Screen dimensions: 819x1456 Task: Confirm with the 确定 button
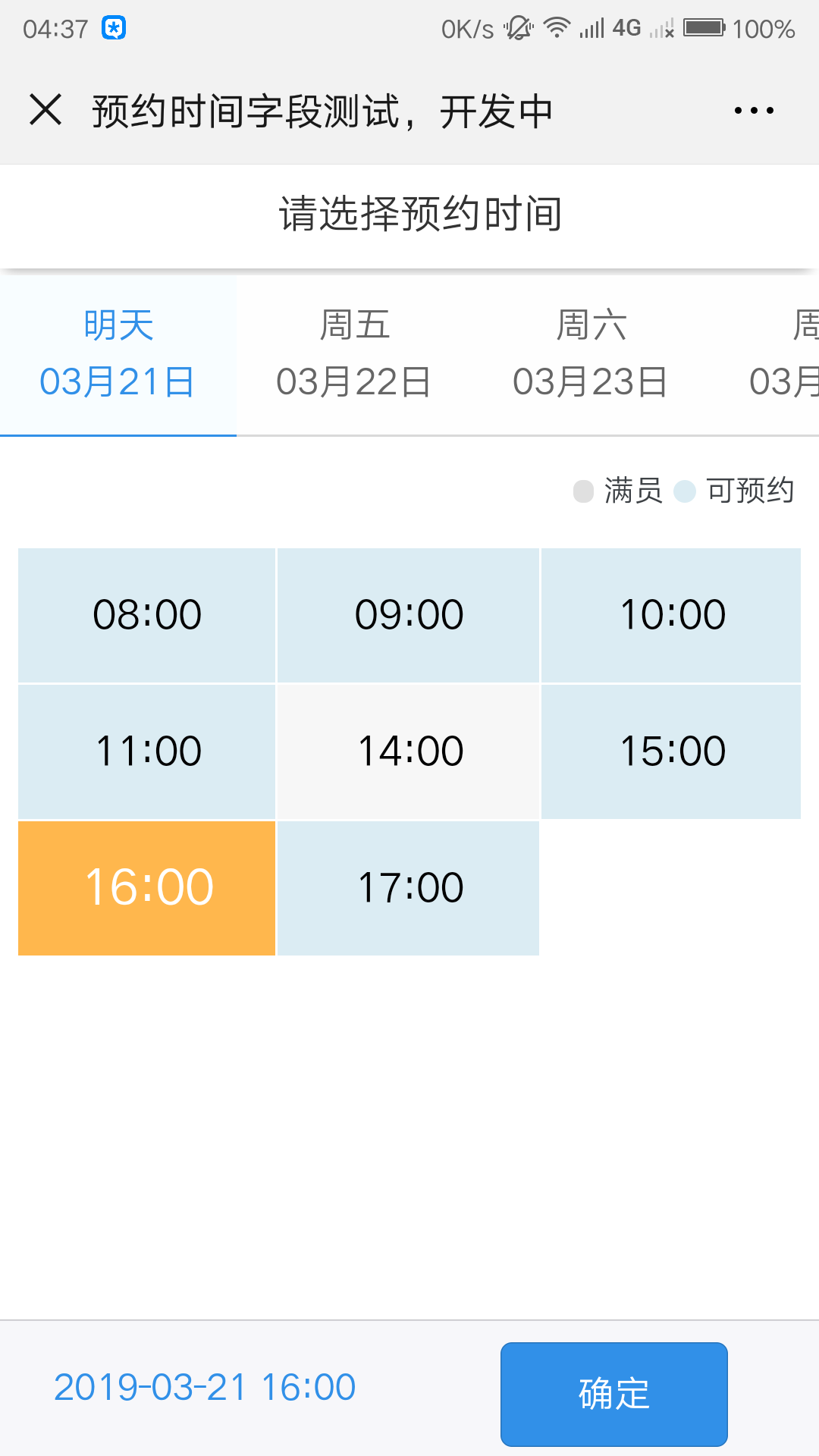[x=614, y=1394]
